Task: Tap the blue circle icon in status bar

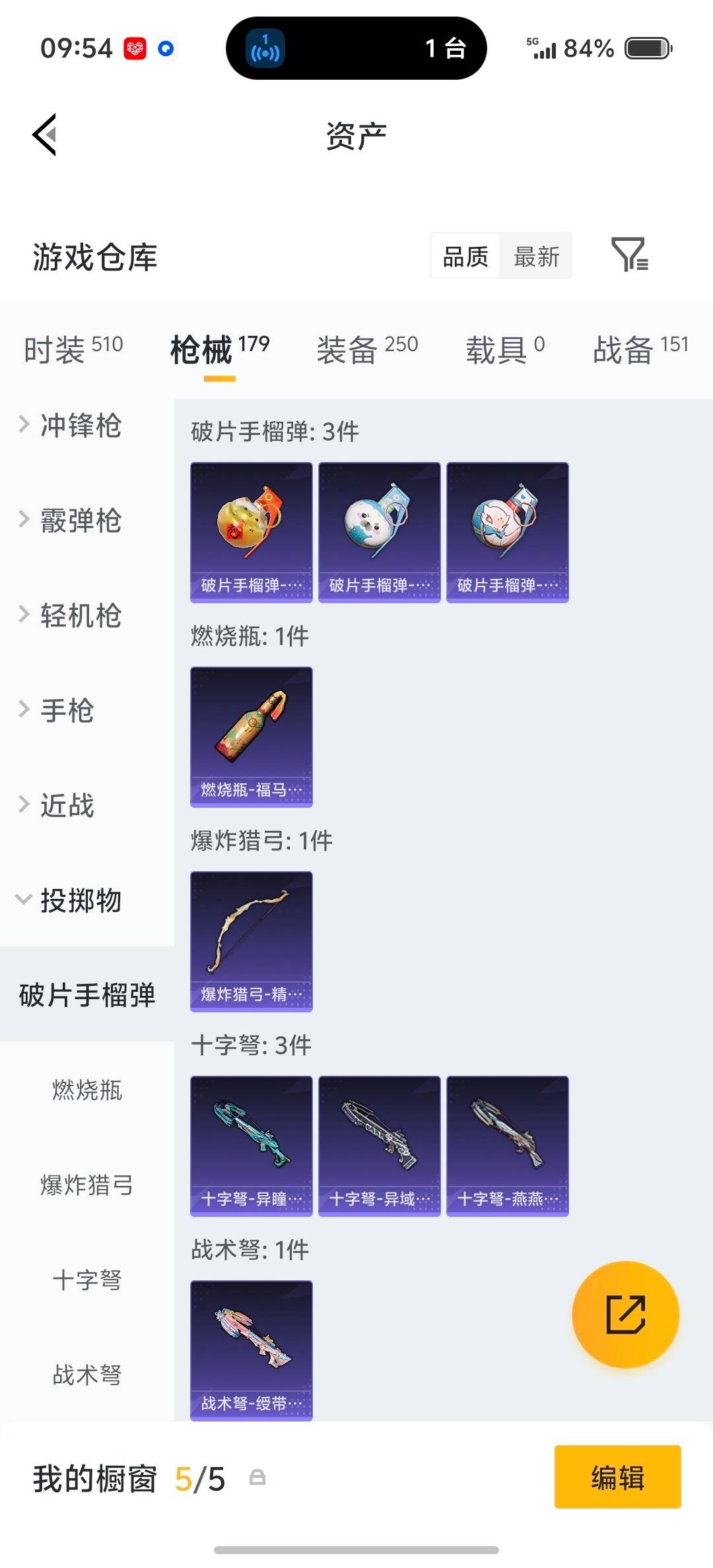Action: pyautogui.click(x=164, y=48)
